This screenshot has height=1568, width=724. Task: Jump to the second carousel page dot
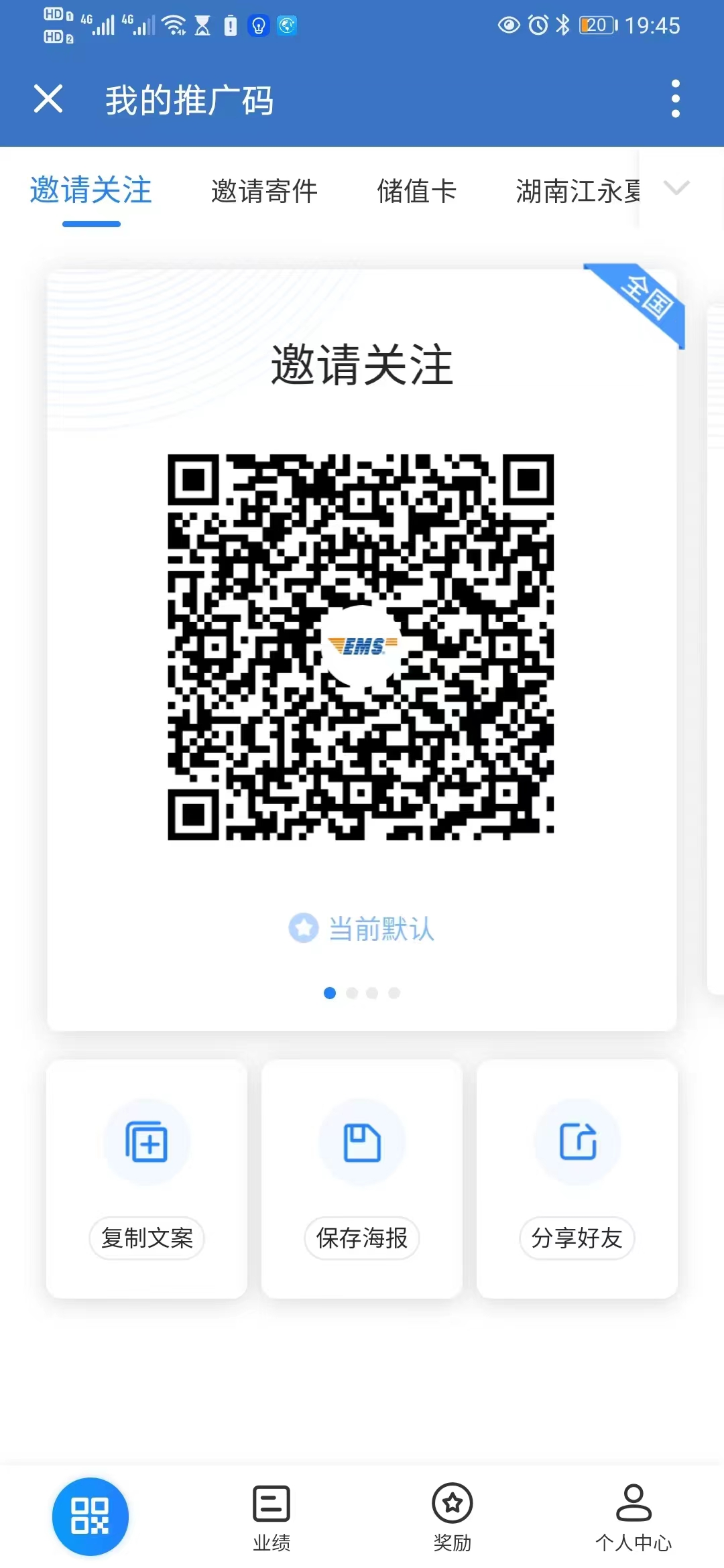coord(352,993)
